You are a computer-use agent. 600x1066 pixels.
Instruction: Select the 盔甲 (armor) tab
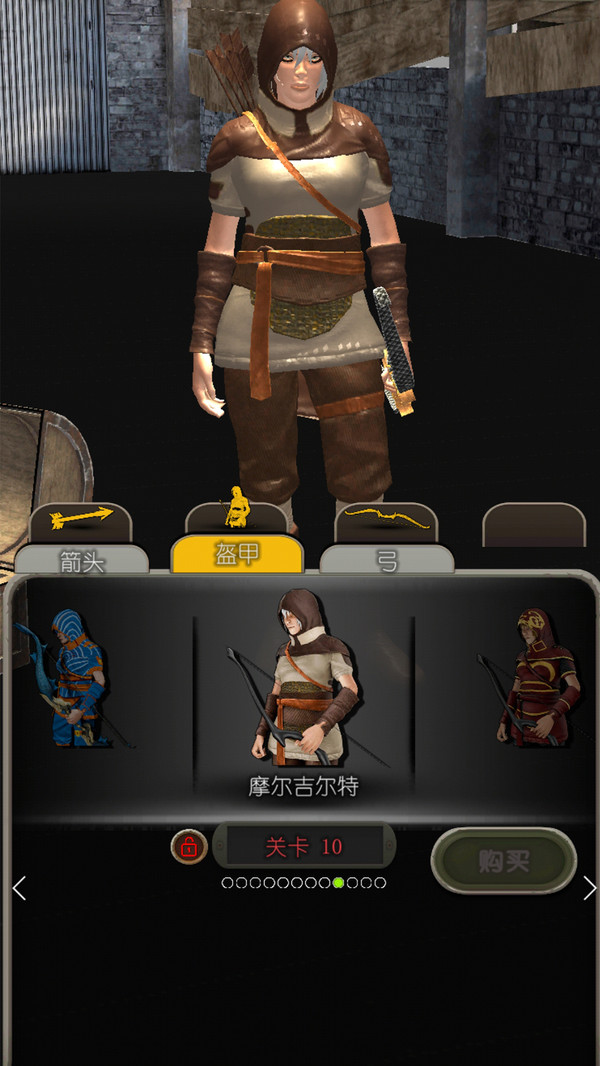pos(237,555)
